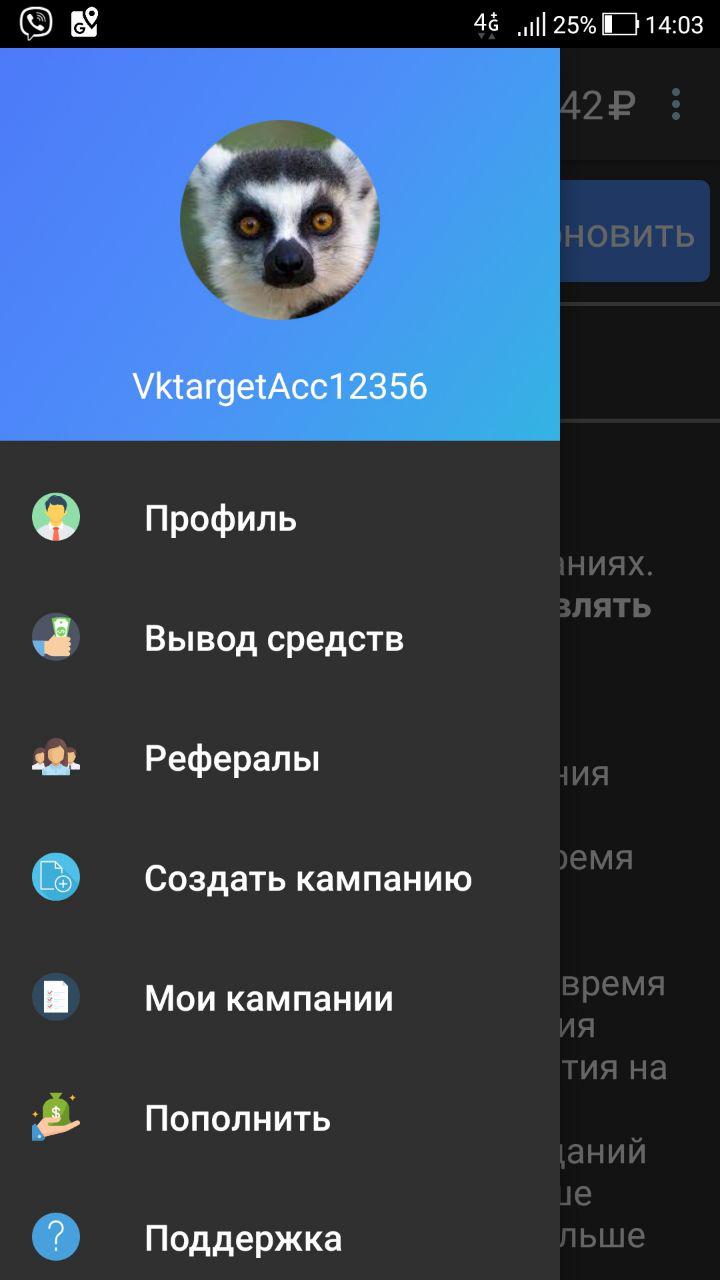Open the Рефералы section
Screen dimensions: 720x1280
280,758
